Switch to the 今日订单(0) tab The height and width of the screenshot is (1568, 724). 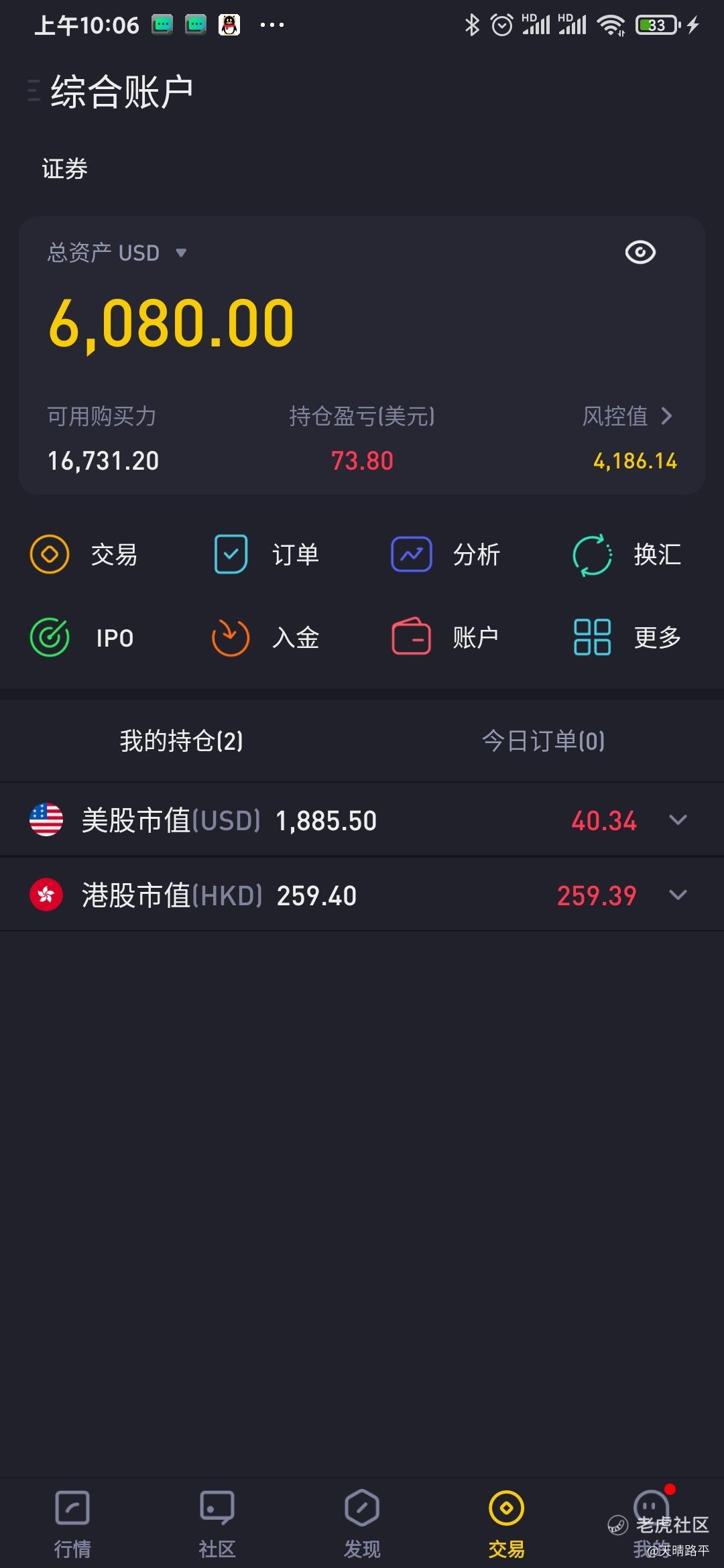(543, 741)
